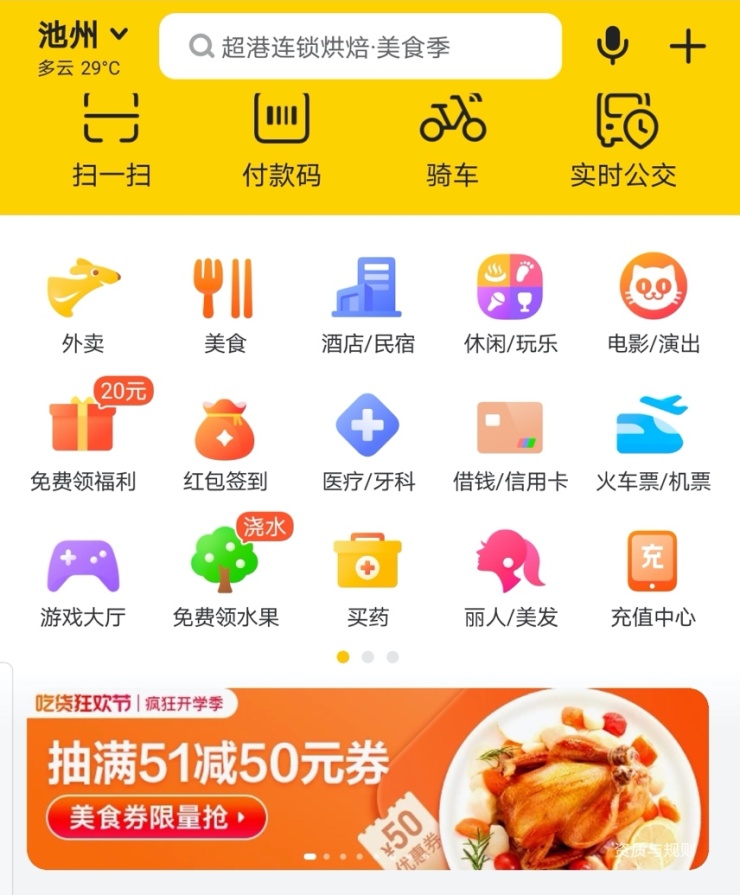Browse the 美食 category

[x=224, y=305]
